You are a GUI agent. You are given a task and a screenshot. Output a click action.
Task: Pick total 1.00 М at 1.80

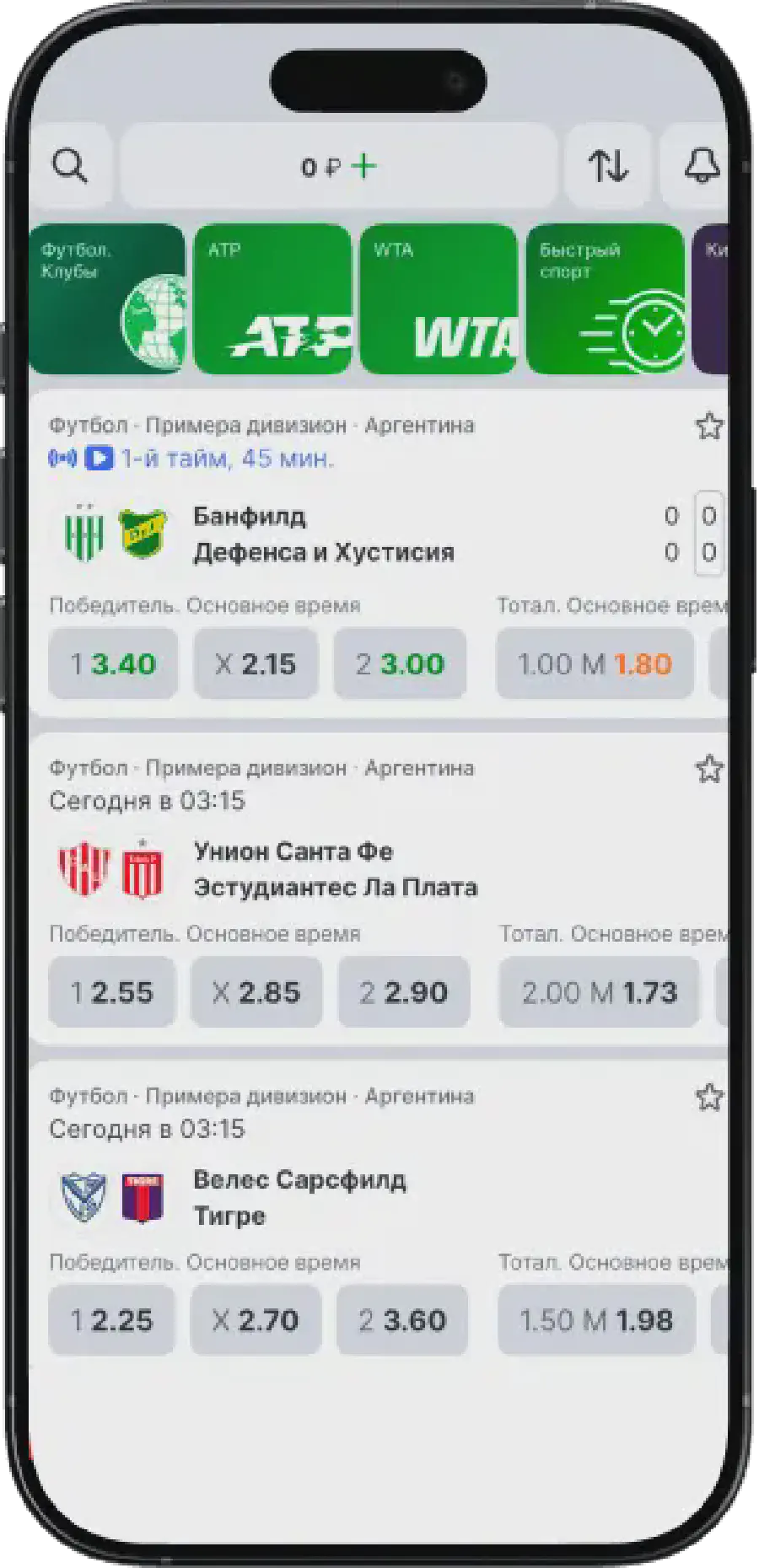(595, 663)
